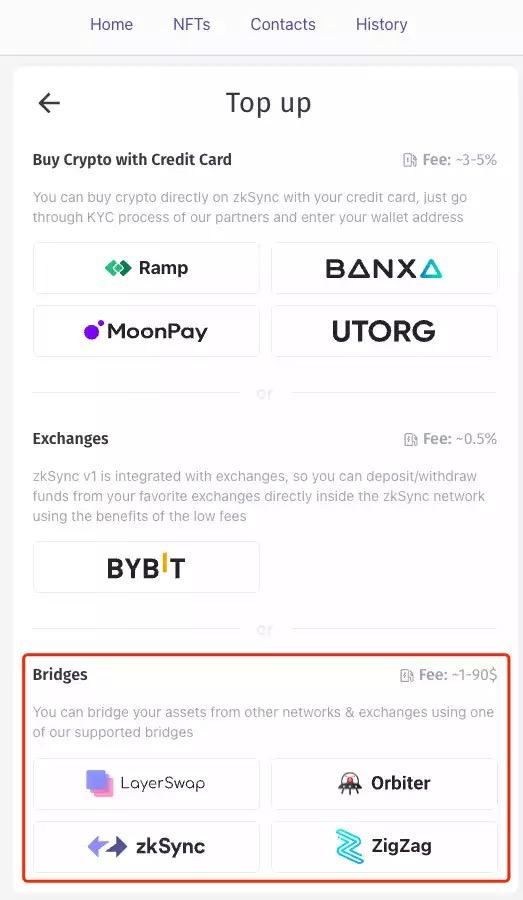View the History tab
The image size is (523, 900).
click(382, 25)
